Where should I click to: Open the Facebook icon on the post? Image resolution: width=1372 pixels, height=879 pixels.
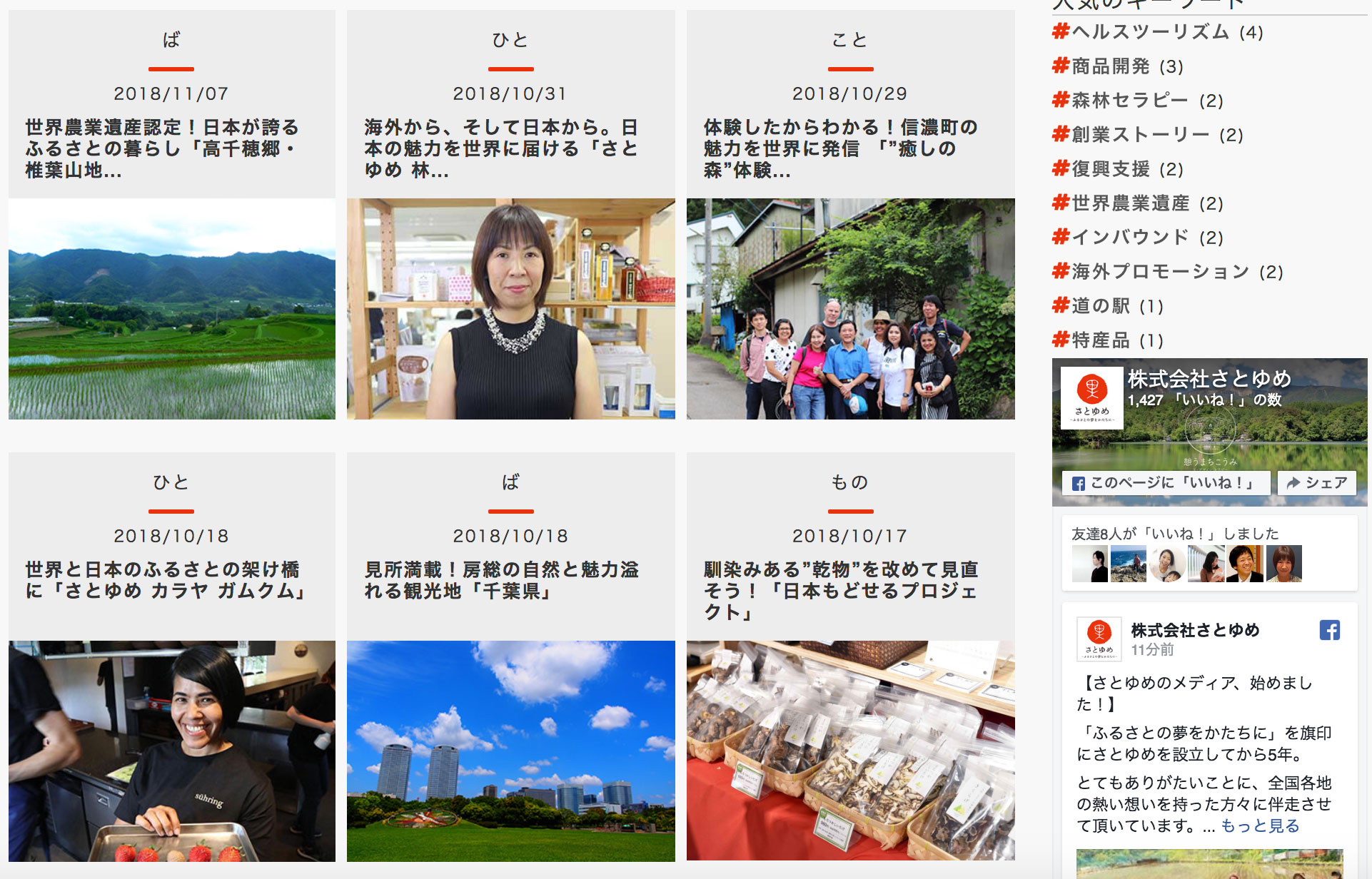[x=1329, y=630]
